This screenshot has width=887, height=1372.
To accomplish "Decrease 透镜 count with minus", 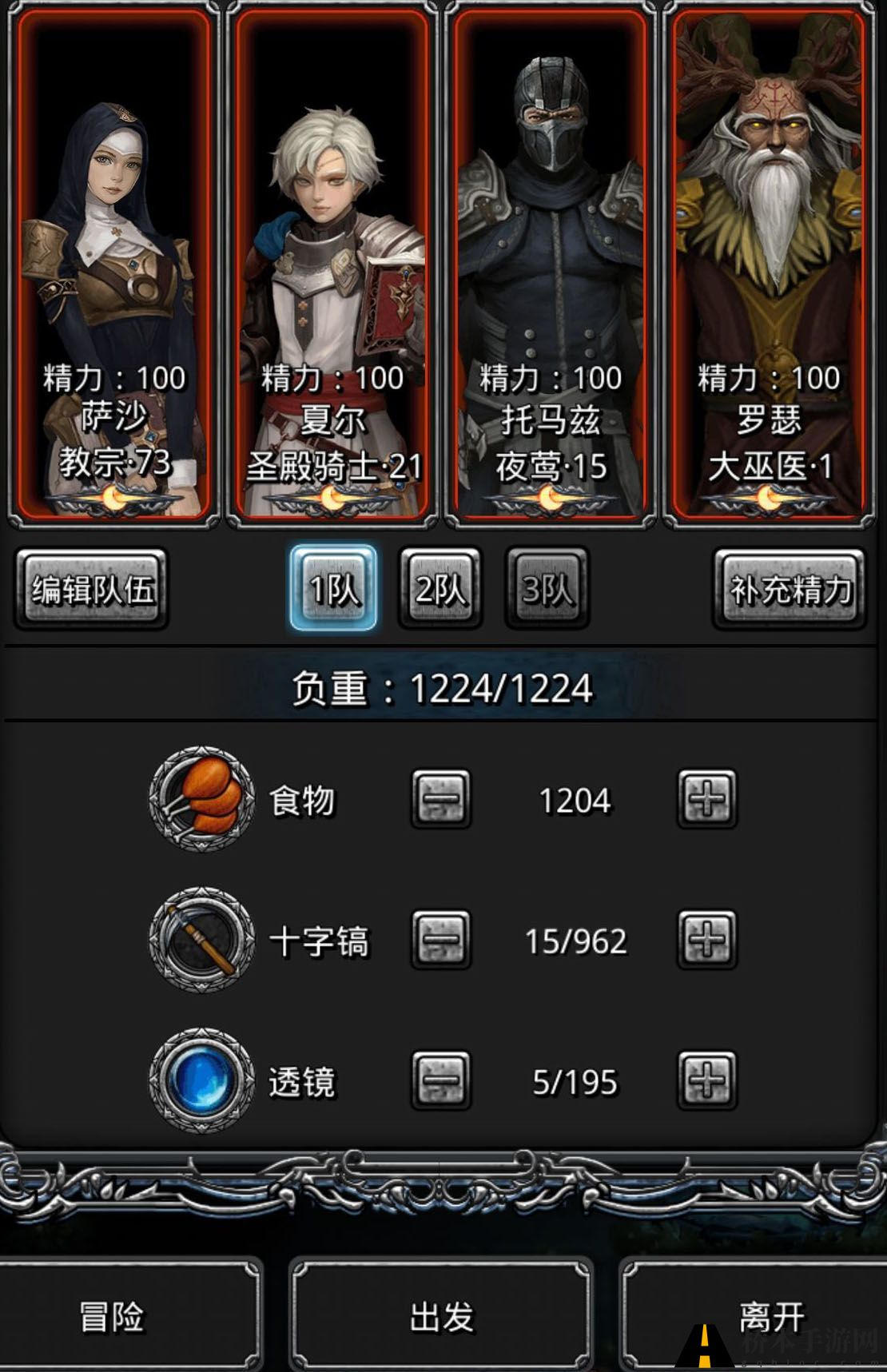I will (441, 1081).
